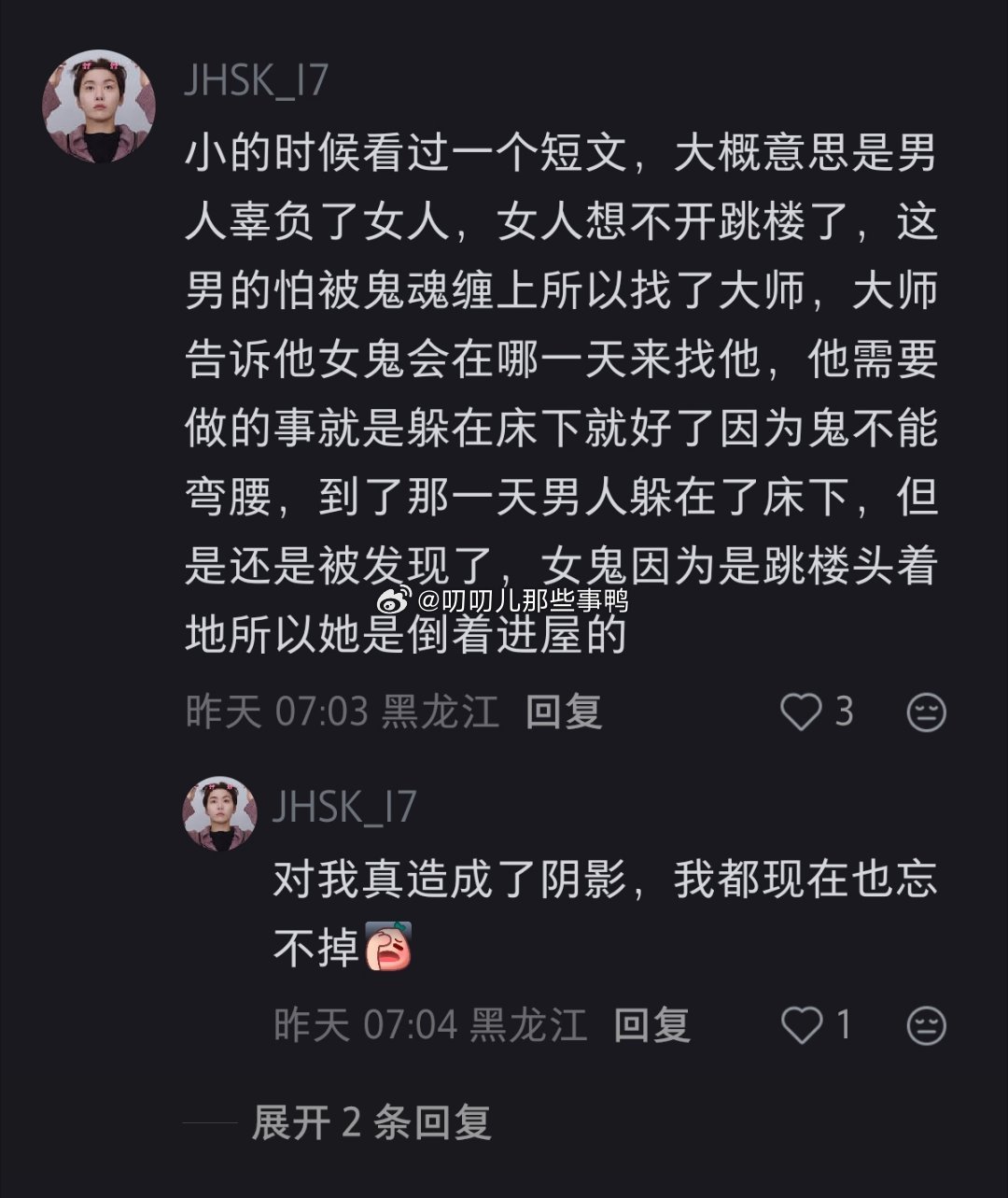This screenshot has width=1008, height=1198.
Task: Click the smiley reaction icon on the first comment
Action: (x=926, y=712)
